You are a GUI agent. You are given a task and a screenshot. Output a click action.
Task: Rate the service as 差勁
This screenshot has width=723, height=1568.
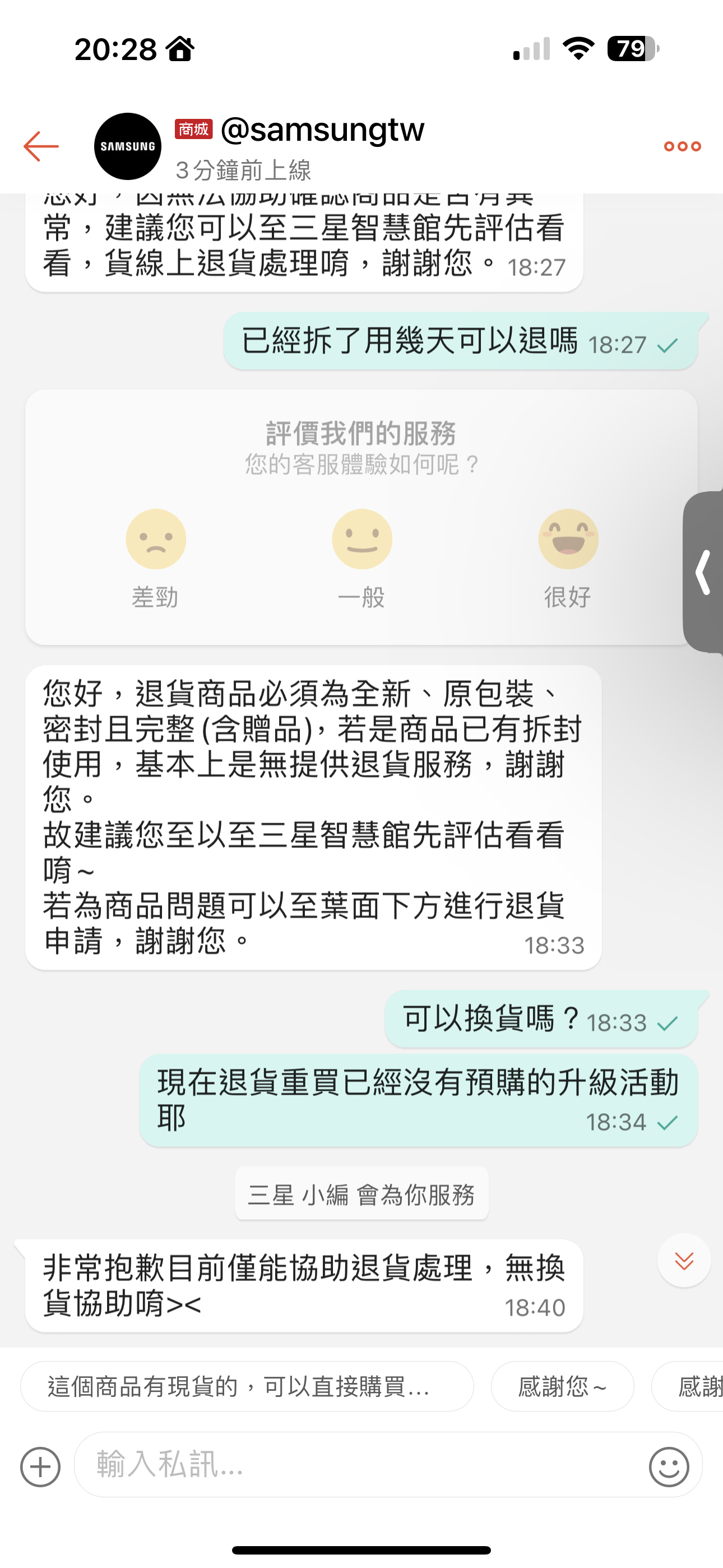(x=156, y=539)
